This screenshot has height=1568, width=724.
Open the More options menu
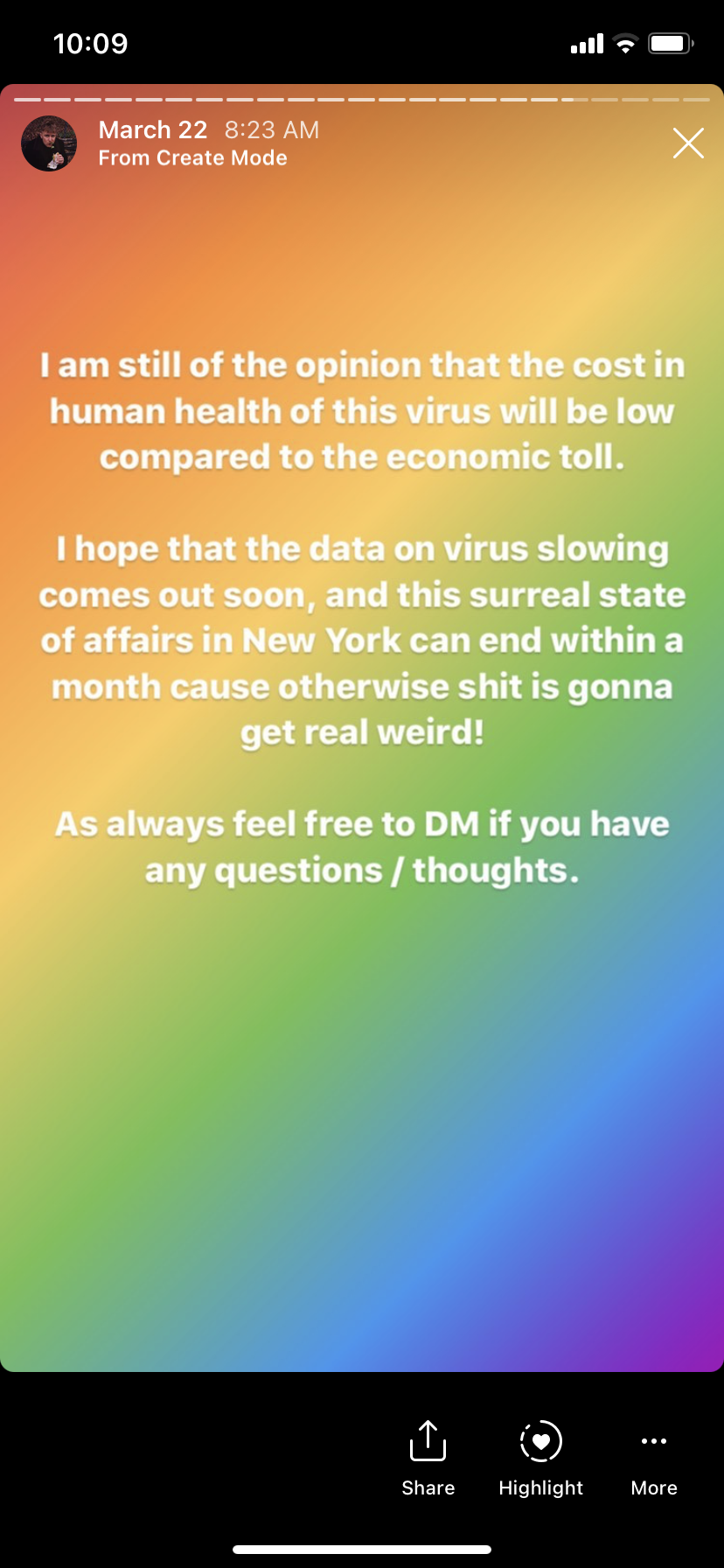click(654, 1456)
